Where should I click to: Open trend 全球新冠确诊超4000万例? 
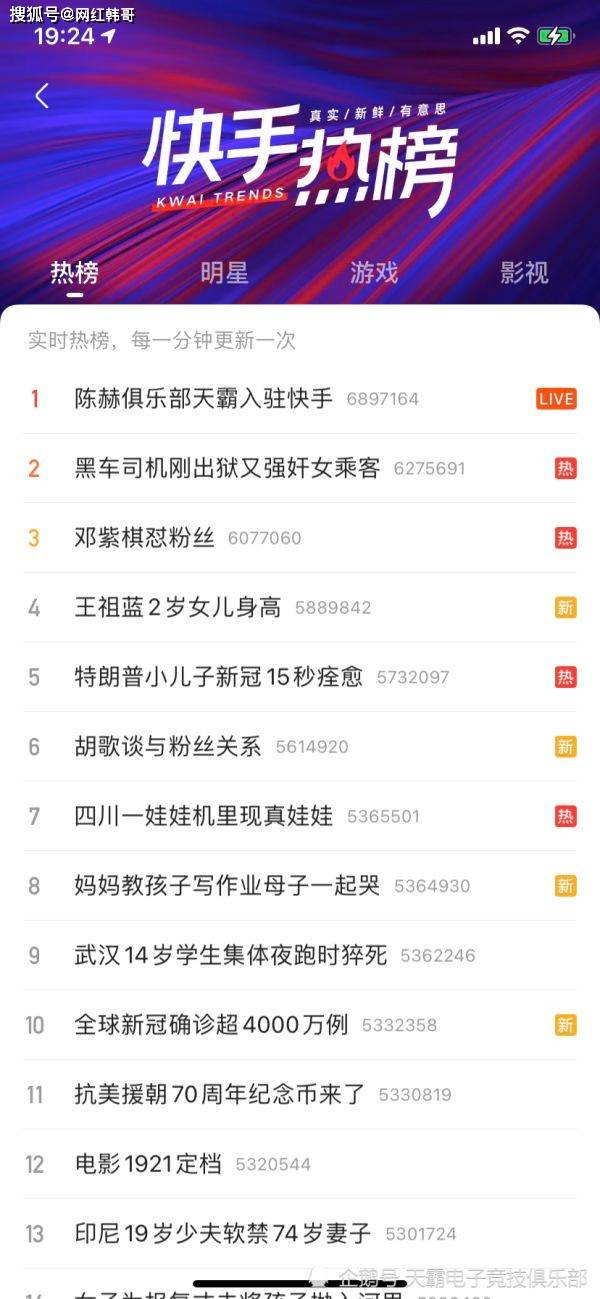point(300,1025)
